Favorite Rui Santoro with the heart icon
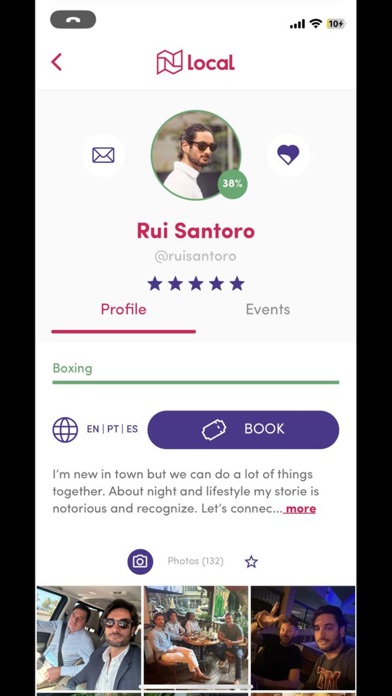392x696 pixels. click(x=288, y=155)
